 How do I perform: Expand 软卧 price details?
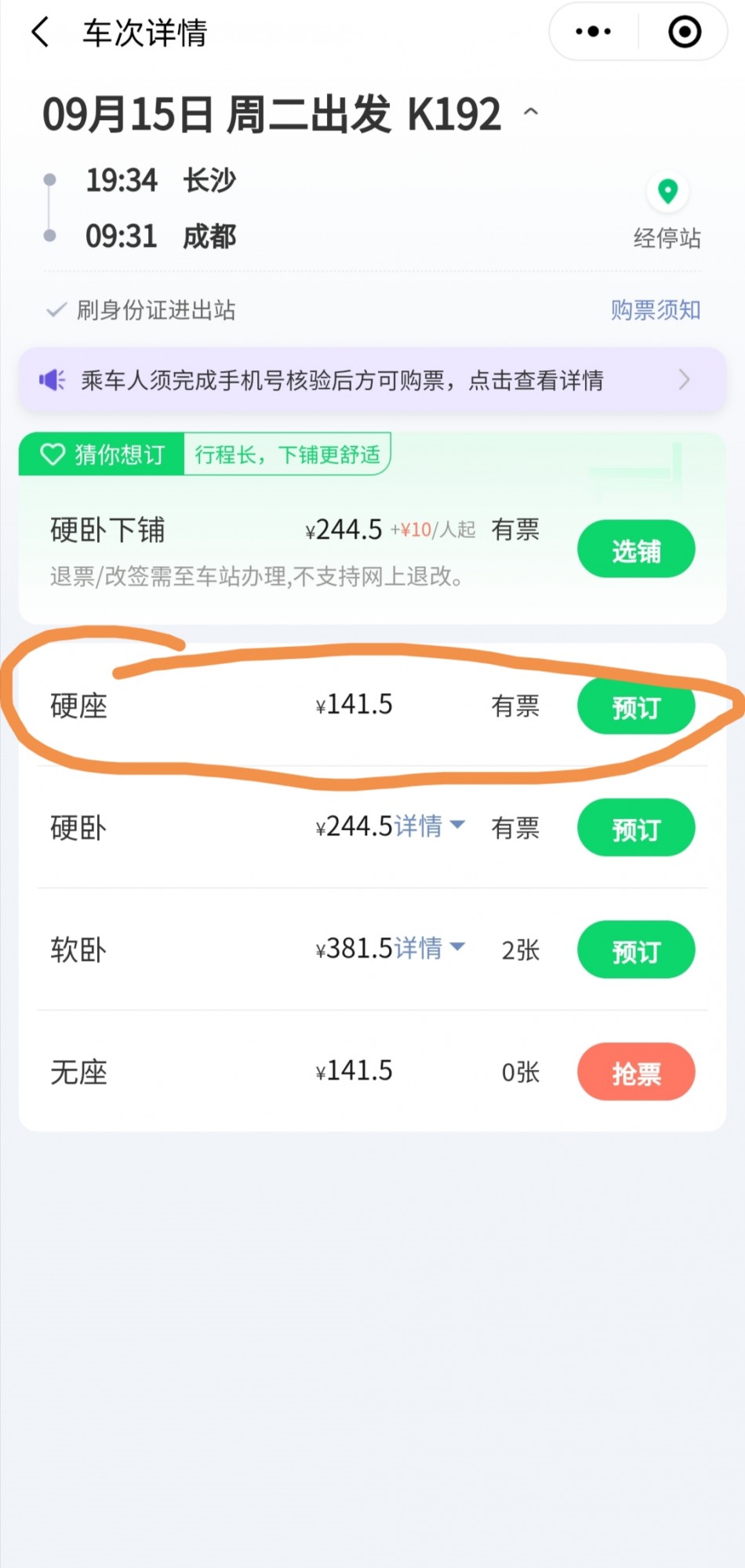[x=430, y=948]
